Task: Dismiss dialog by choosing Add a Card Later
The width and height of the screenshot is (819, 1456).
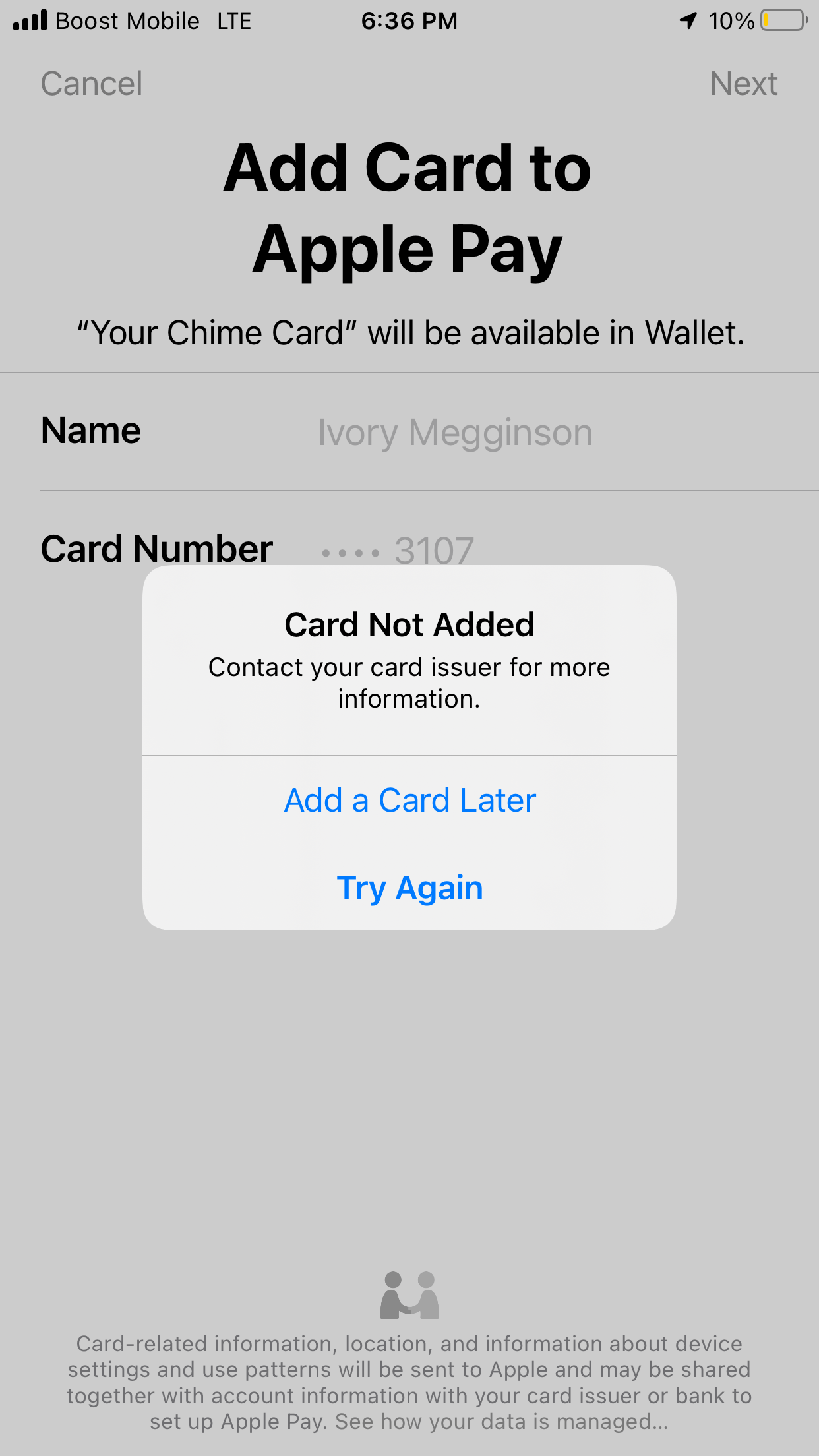Action: click(409, 799)
